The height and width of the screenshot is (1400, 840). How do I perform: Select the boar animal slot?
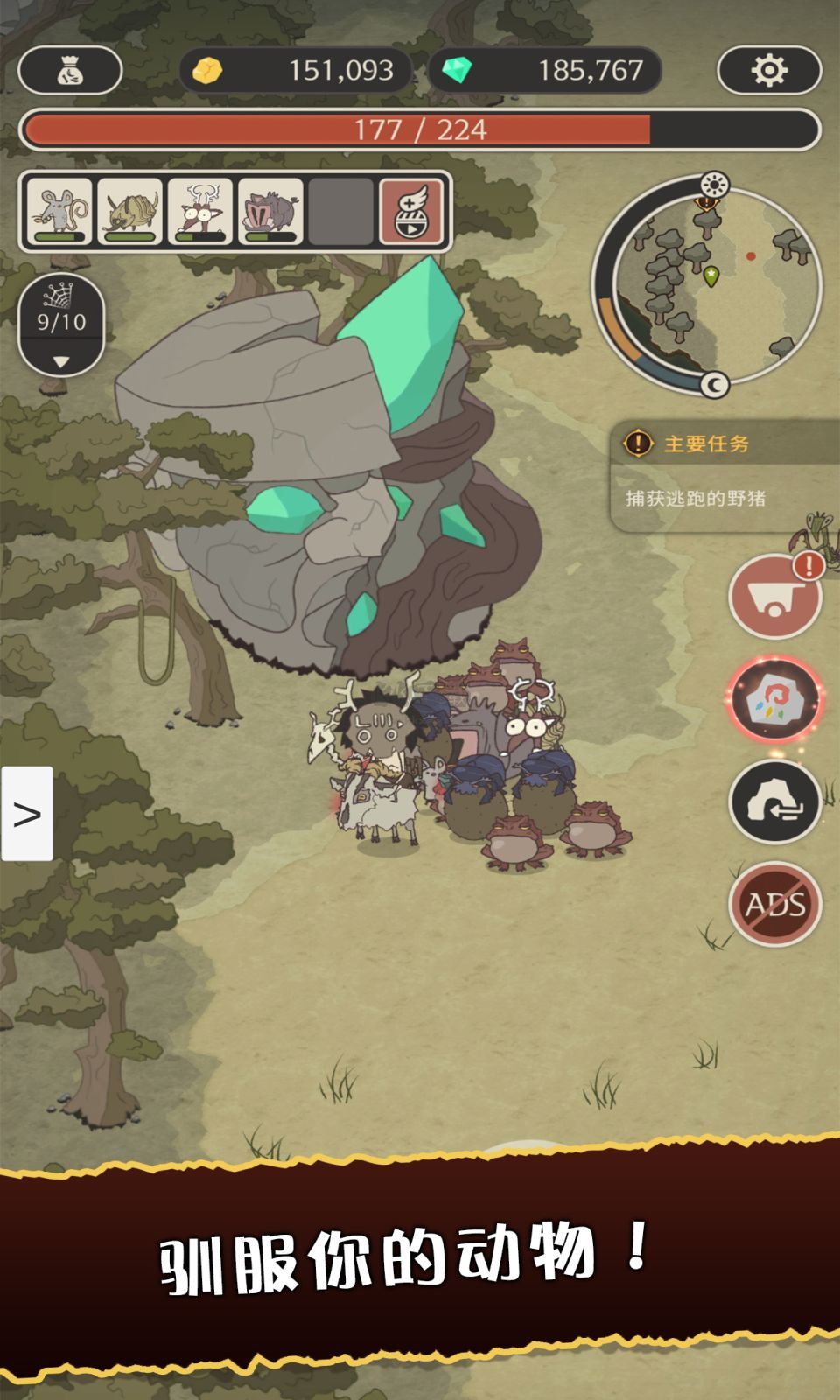click(x=270, y=211)
